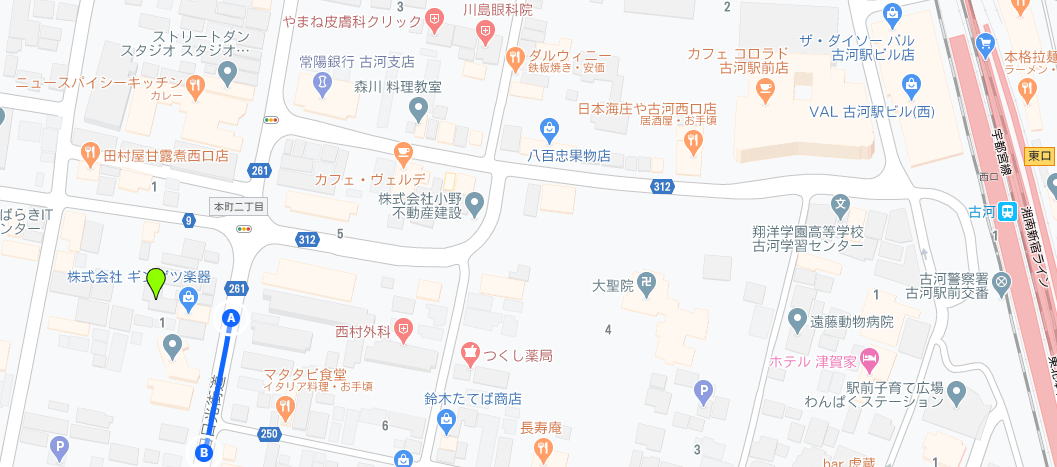
Task: Open 遠藤動物病院 place pin
Action: [x=797, y=321]
